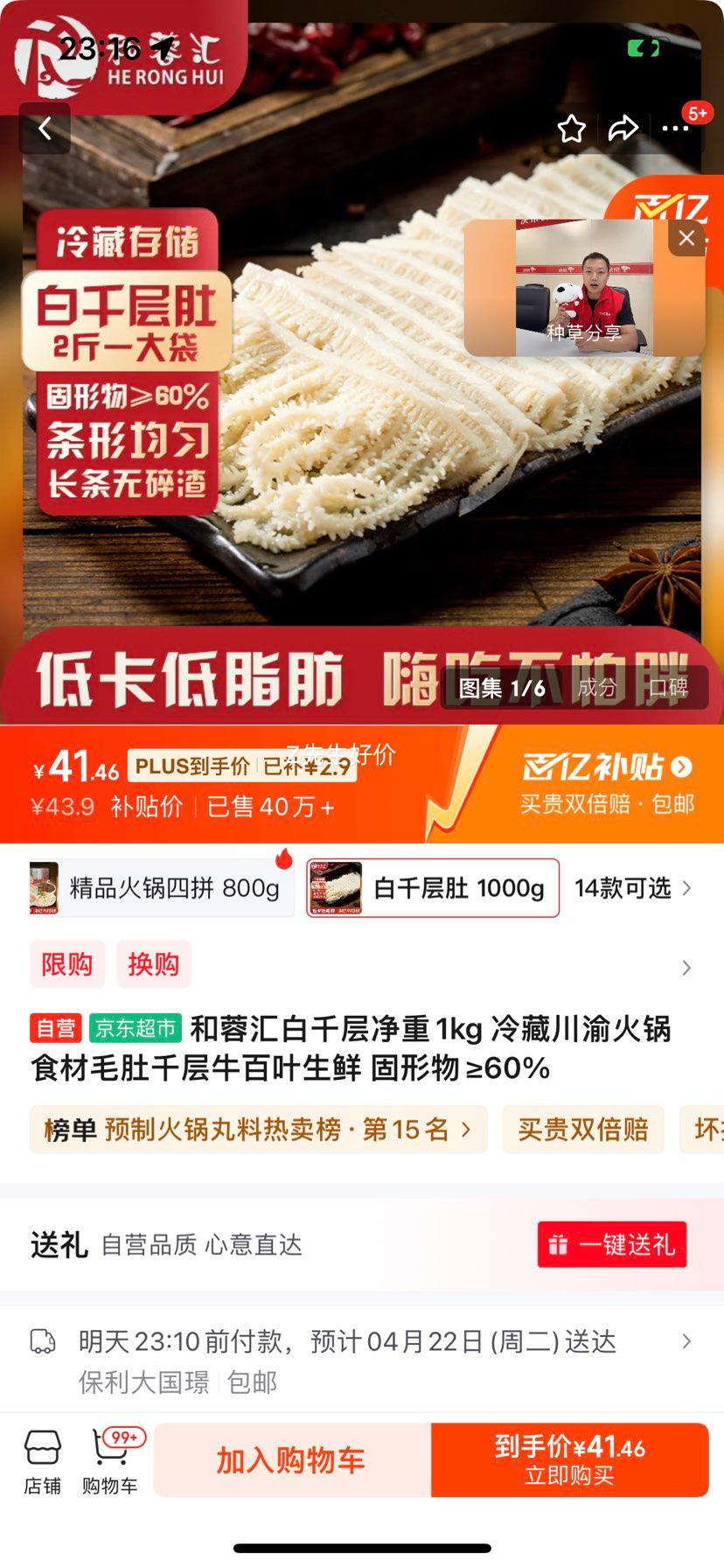Viewport: 724px width, 1568px height.
Task: Click the gift icon inside 一键送礼 button
Action: (x=560, y=1244)
